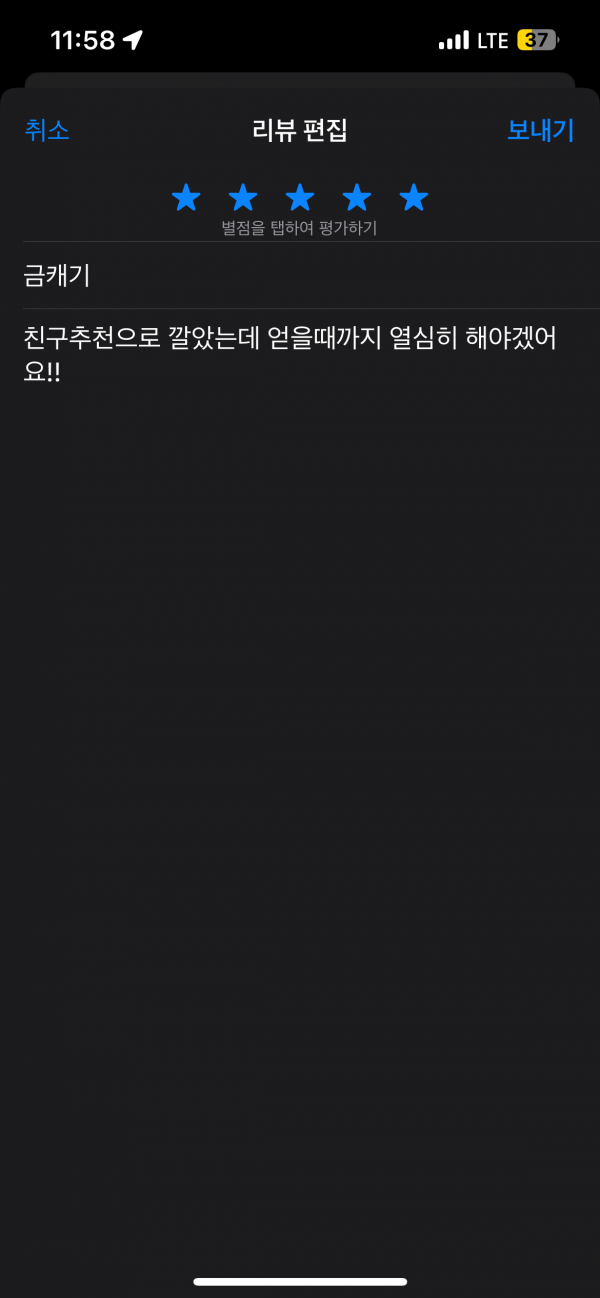Set rating to two stars
600x1298 pixels.
coord(243,197)
